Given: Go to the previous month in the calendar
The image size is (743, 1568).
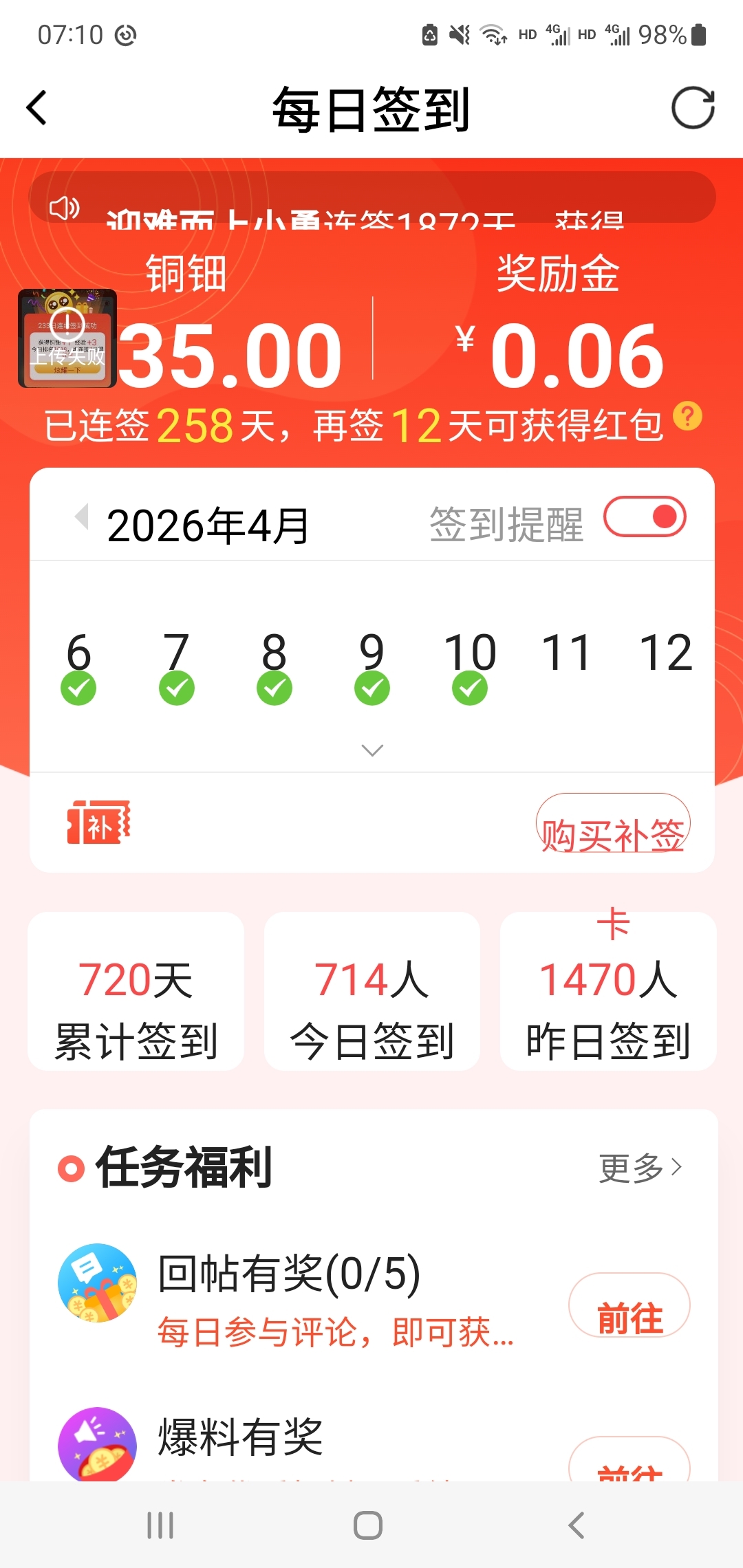Looking at the screenshot, I should [82, 516].
